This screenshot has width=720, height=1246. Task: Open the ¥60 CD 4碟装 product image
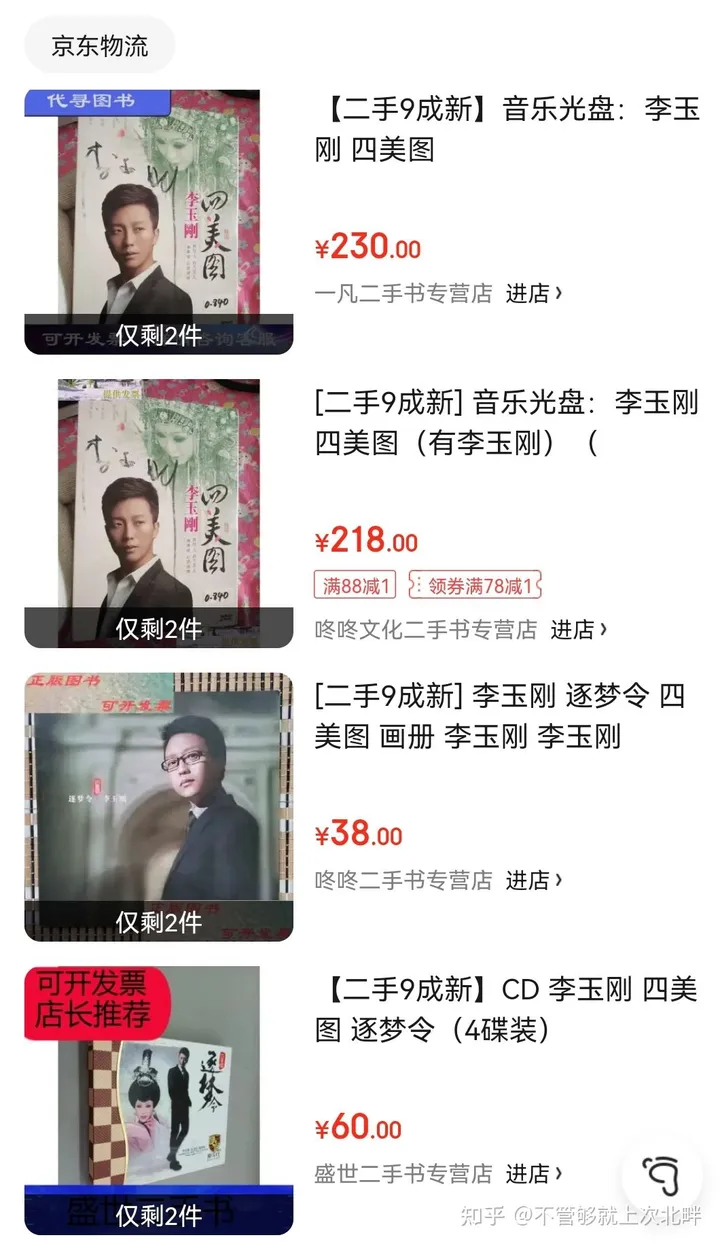(159, 1100)
